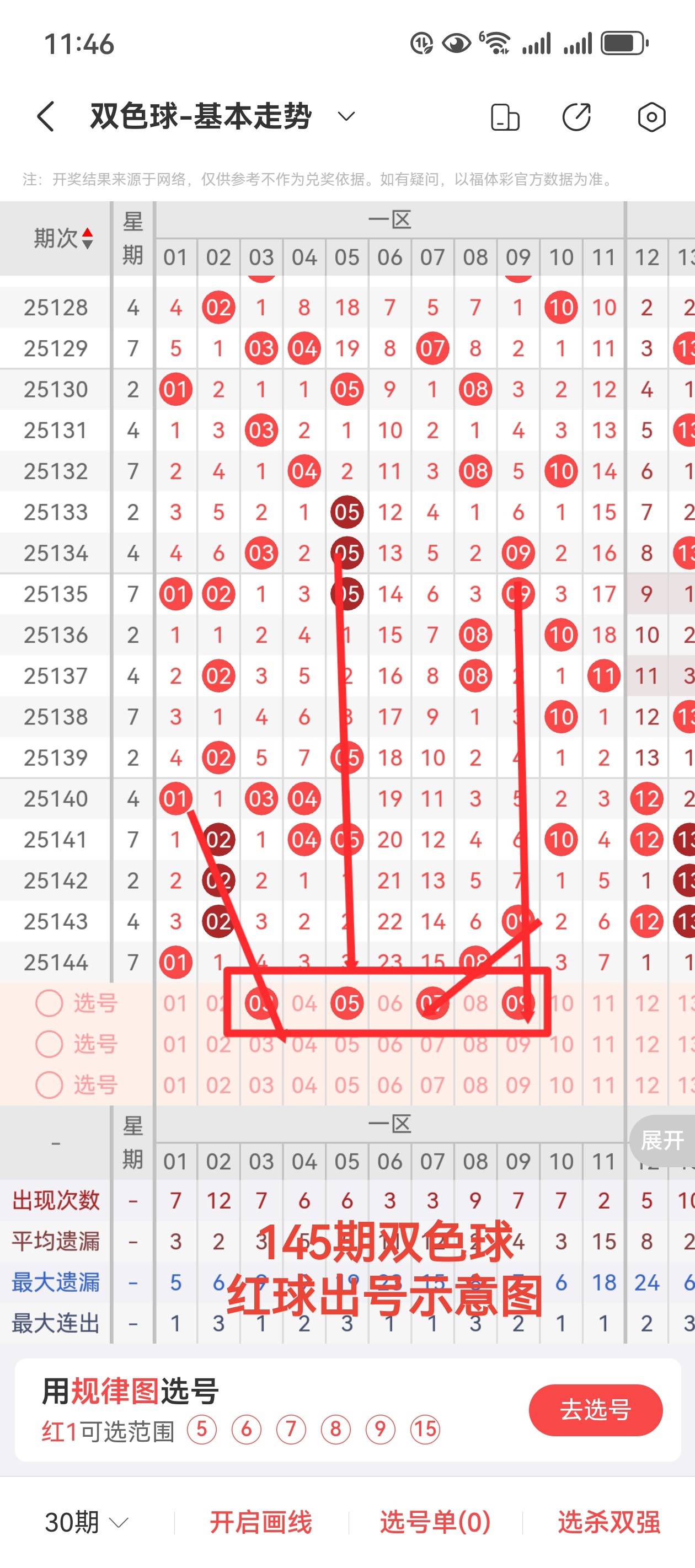Switch screen orientation with the device icon
The image size is (695, 1568).
(505, 117)
